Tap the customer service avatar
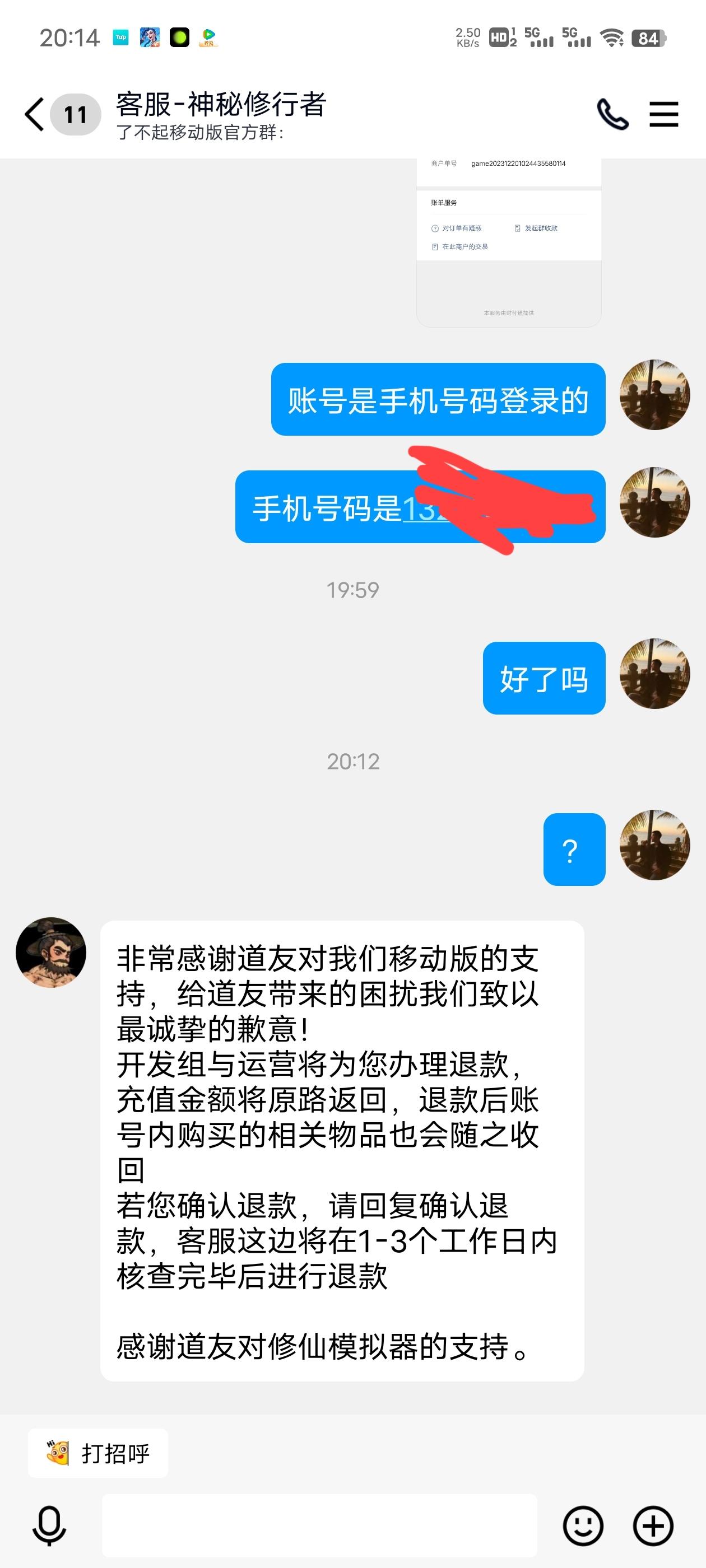Image resolution: width=706 pixels, height=1568 pixels. [51, 953]
